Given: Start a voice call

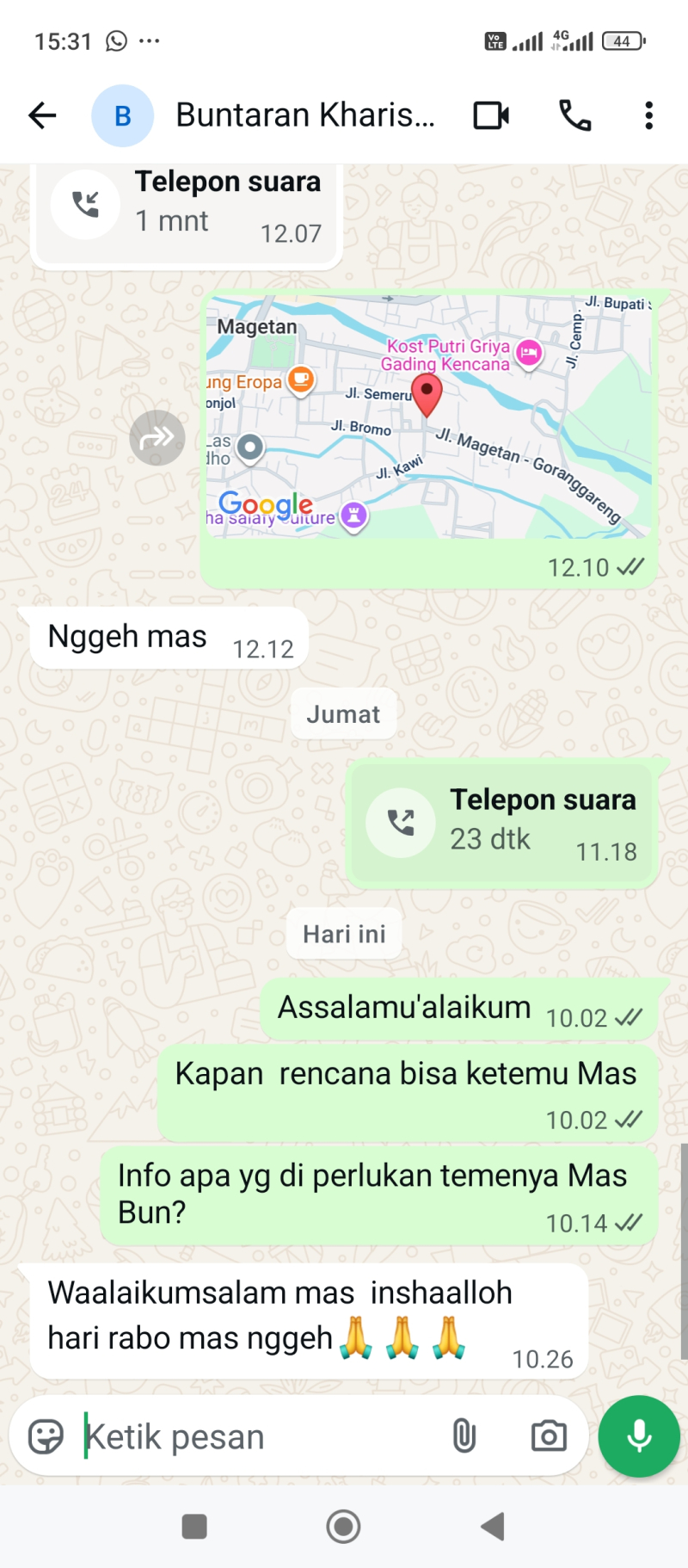Looking at the screenshot, I should (574, 115).
